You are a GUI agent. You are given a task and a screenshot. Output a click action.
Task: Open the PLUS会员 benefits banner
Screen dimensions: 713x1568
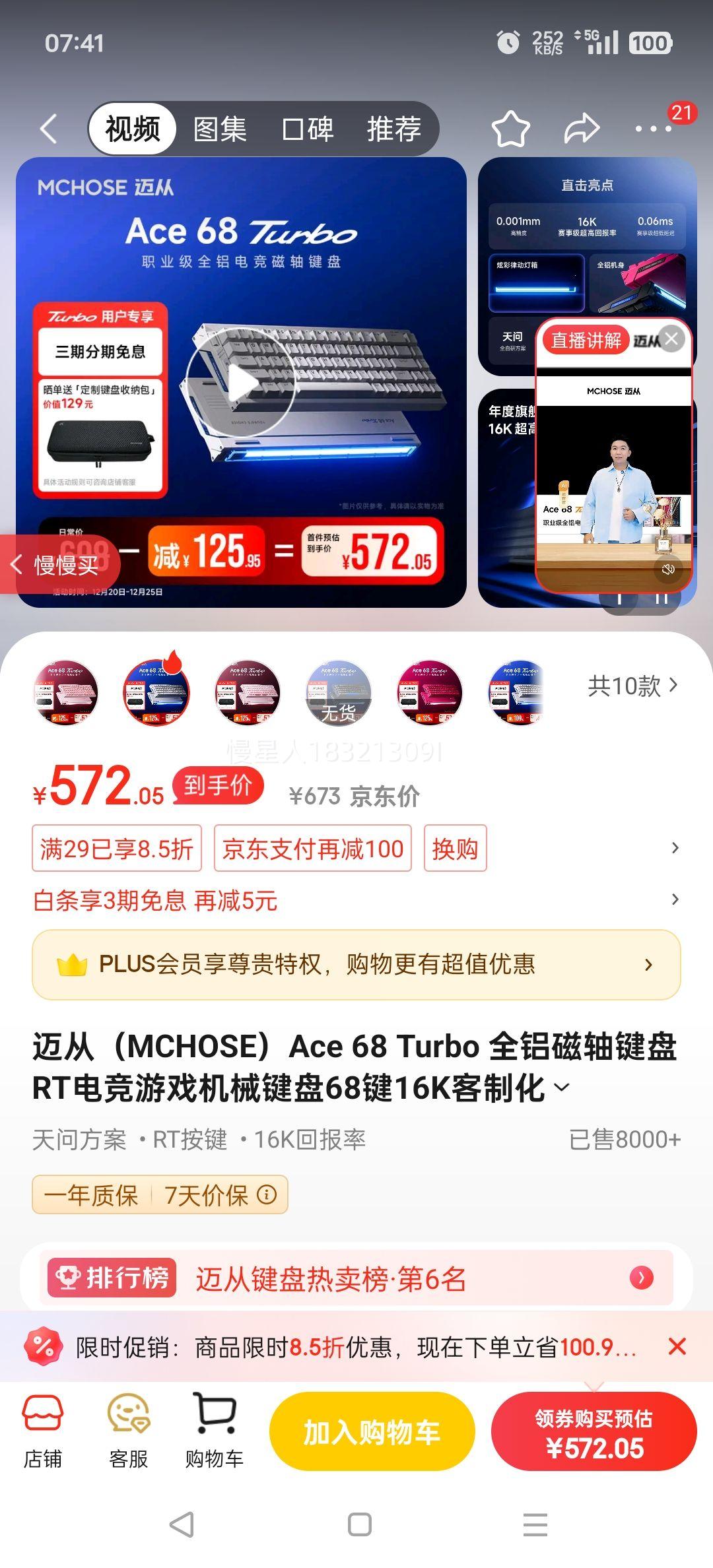356,964
